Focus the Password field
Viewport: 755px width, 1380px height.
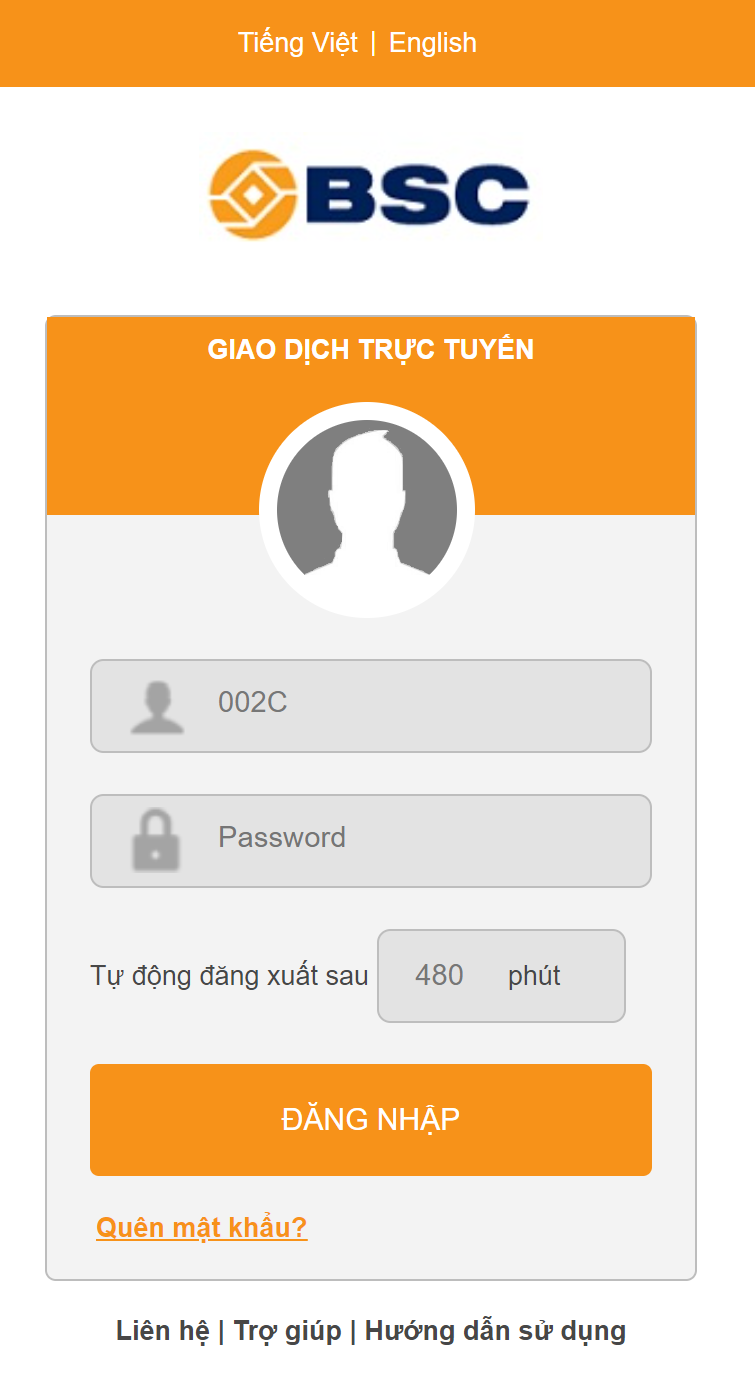(x=371, y=841)
